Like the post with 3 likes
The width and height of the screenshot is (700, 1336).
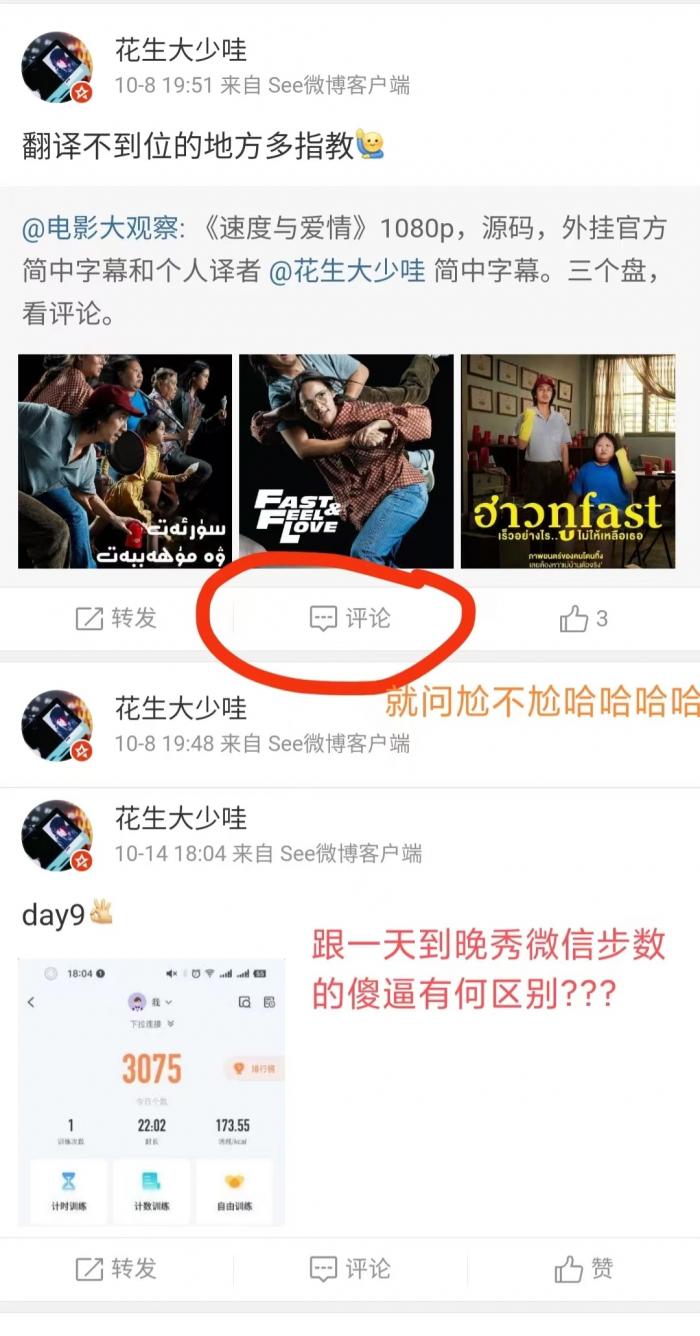tap(583, 619)
